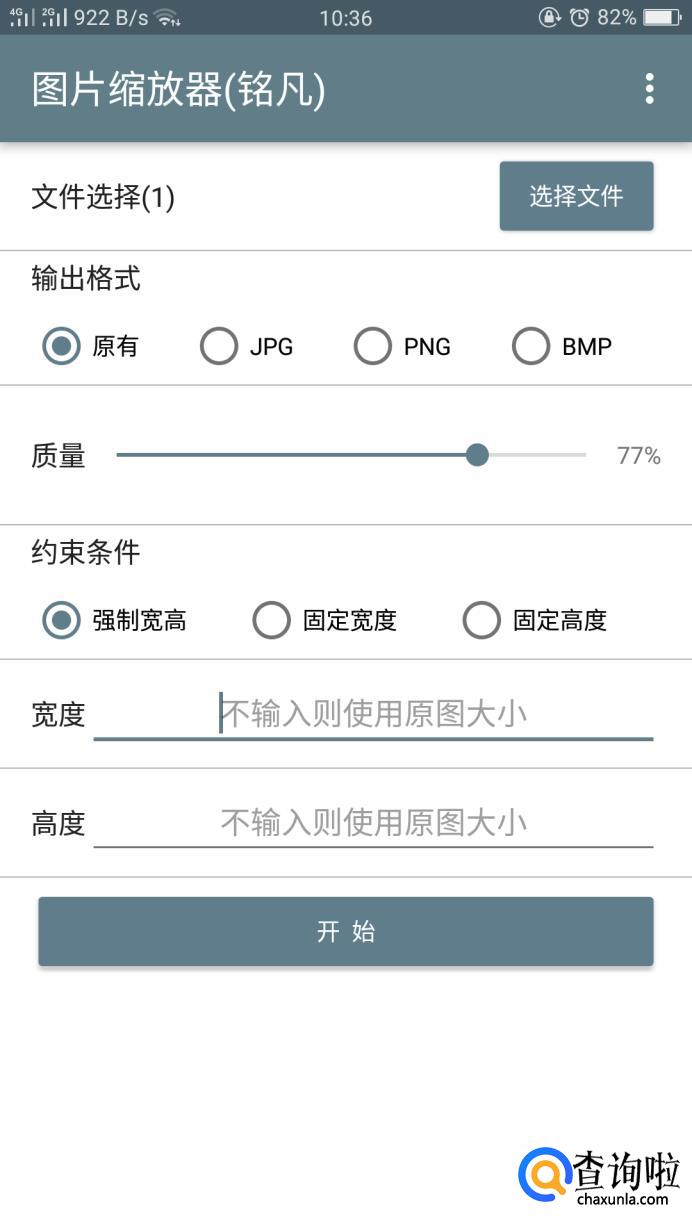
Task: Focus the 高度 input field
Action: pos(373,824)
